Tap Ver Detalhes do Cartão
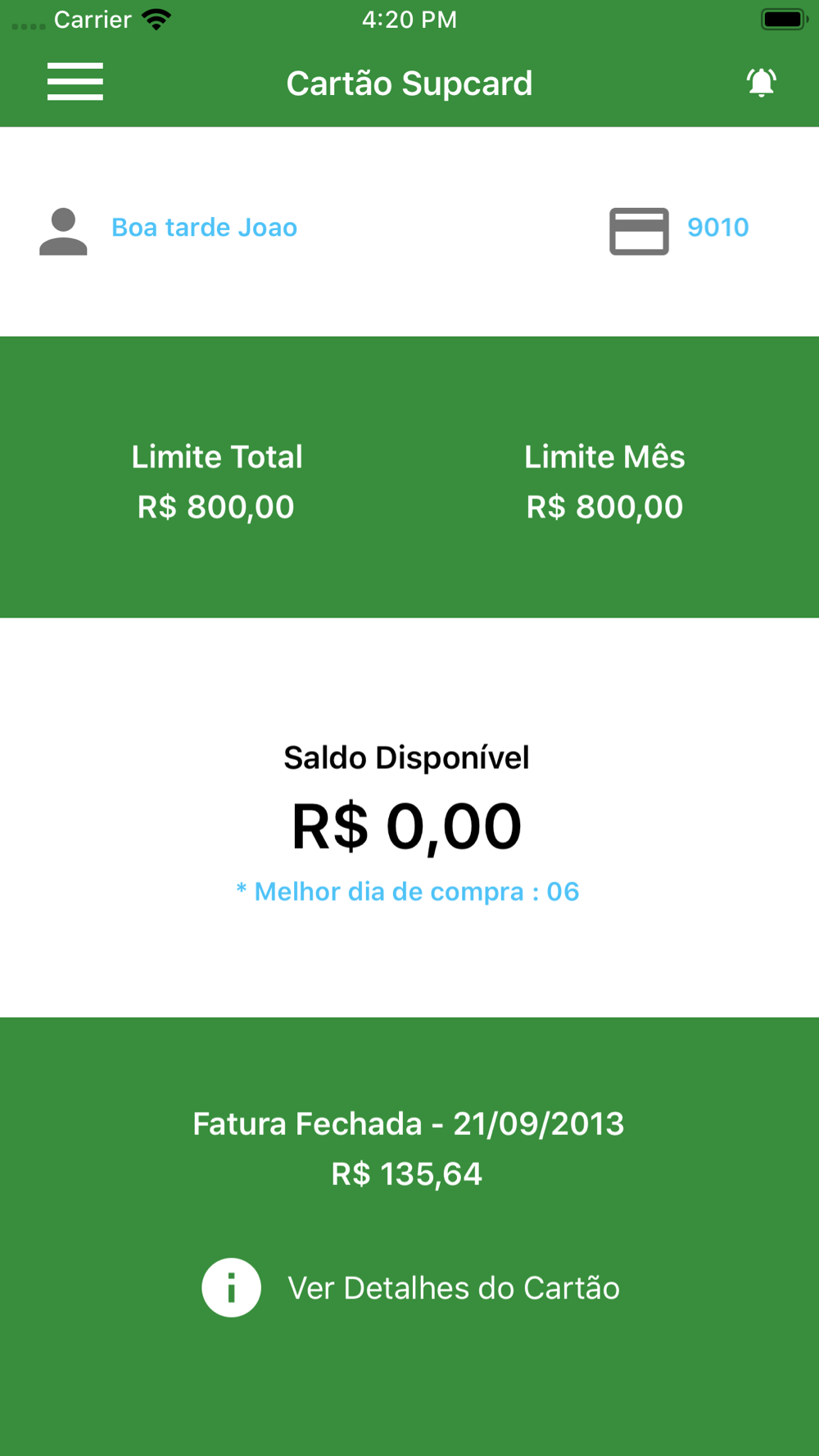Viewport: 819px width, 1456px height. click(411, 1287)
